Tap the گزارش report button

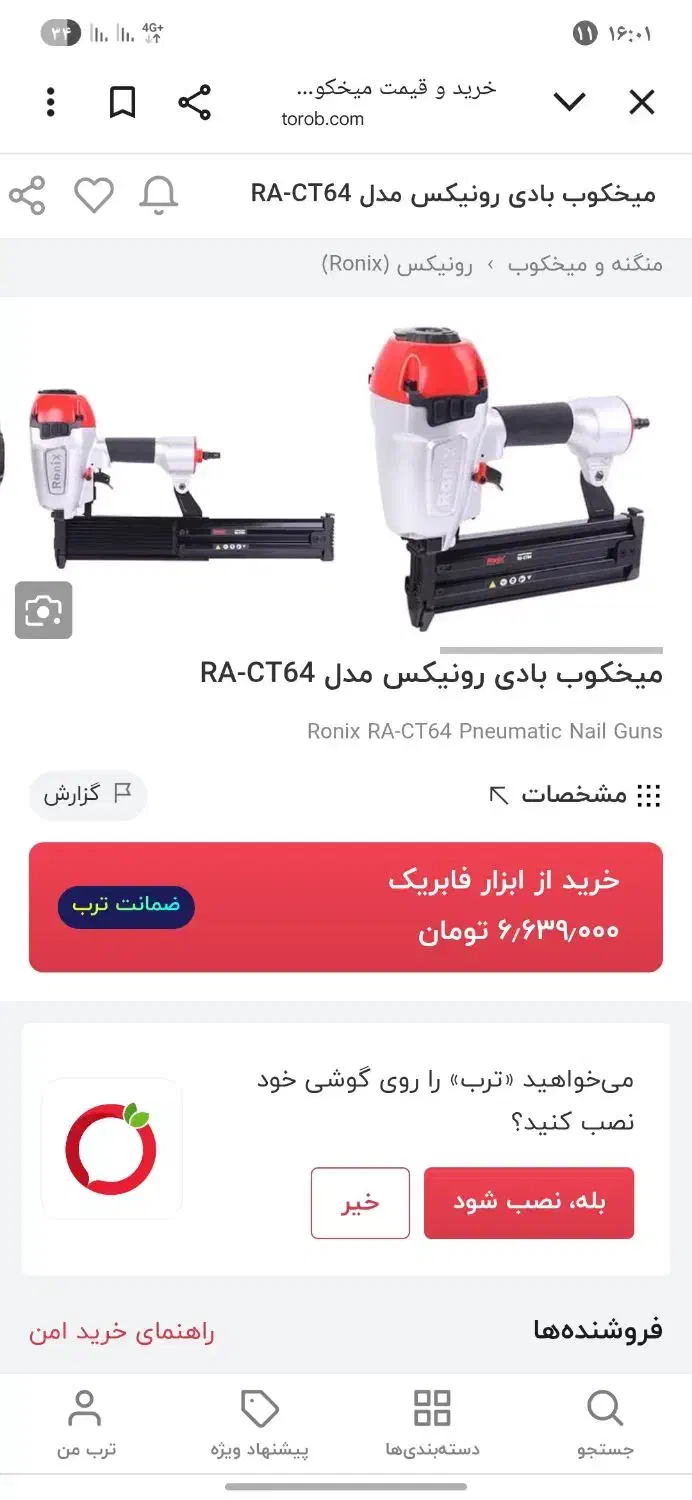pos(87,795)
